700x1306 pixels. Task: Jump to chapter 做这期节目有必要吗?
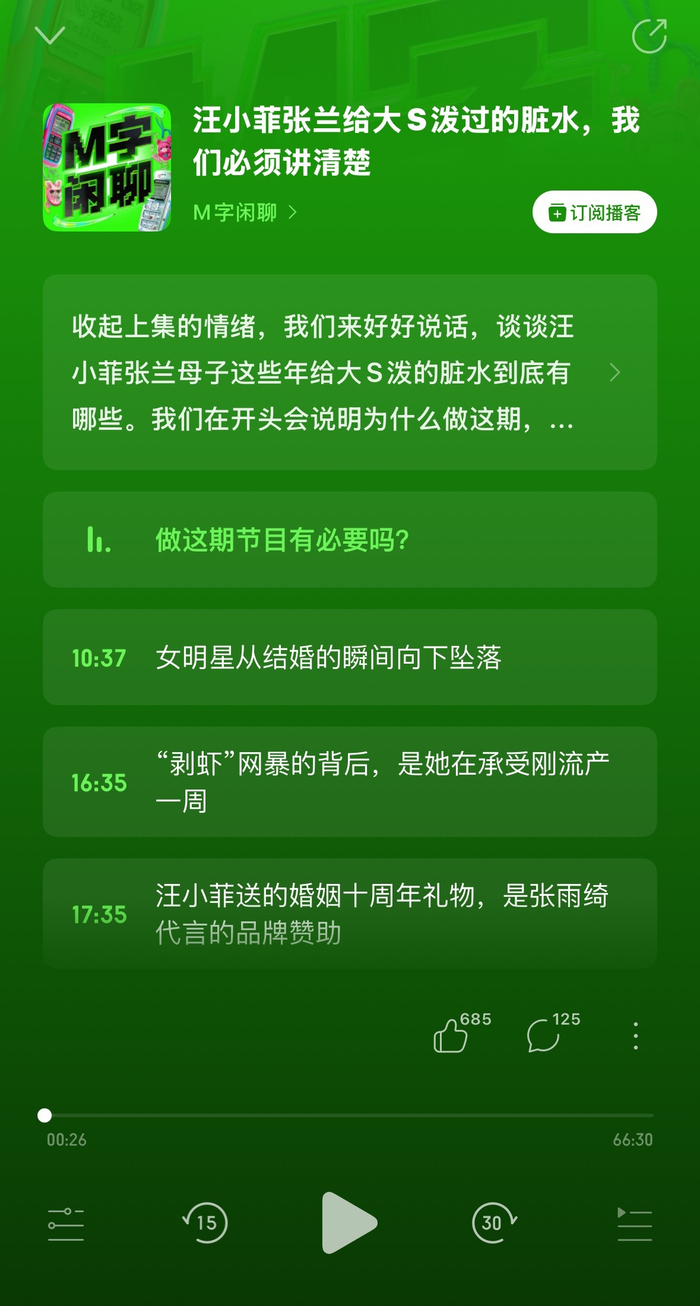coord(350,540)
